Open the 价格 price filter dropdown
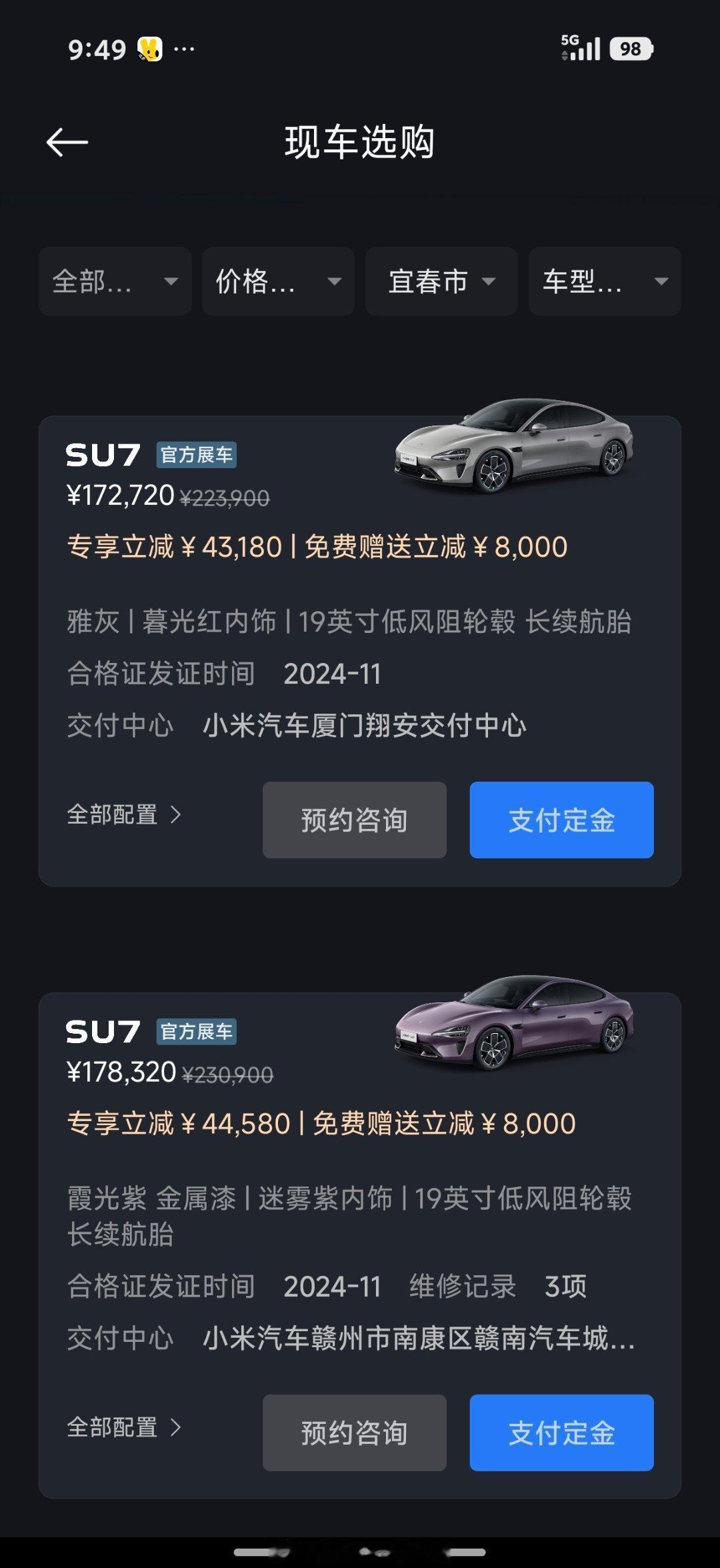Screen dimensions: 720x1568 coord(277,281)
